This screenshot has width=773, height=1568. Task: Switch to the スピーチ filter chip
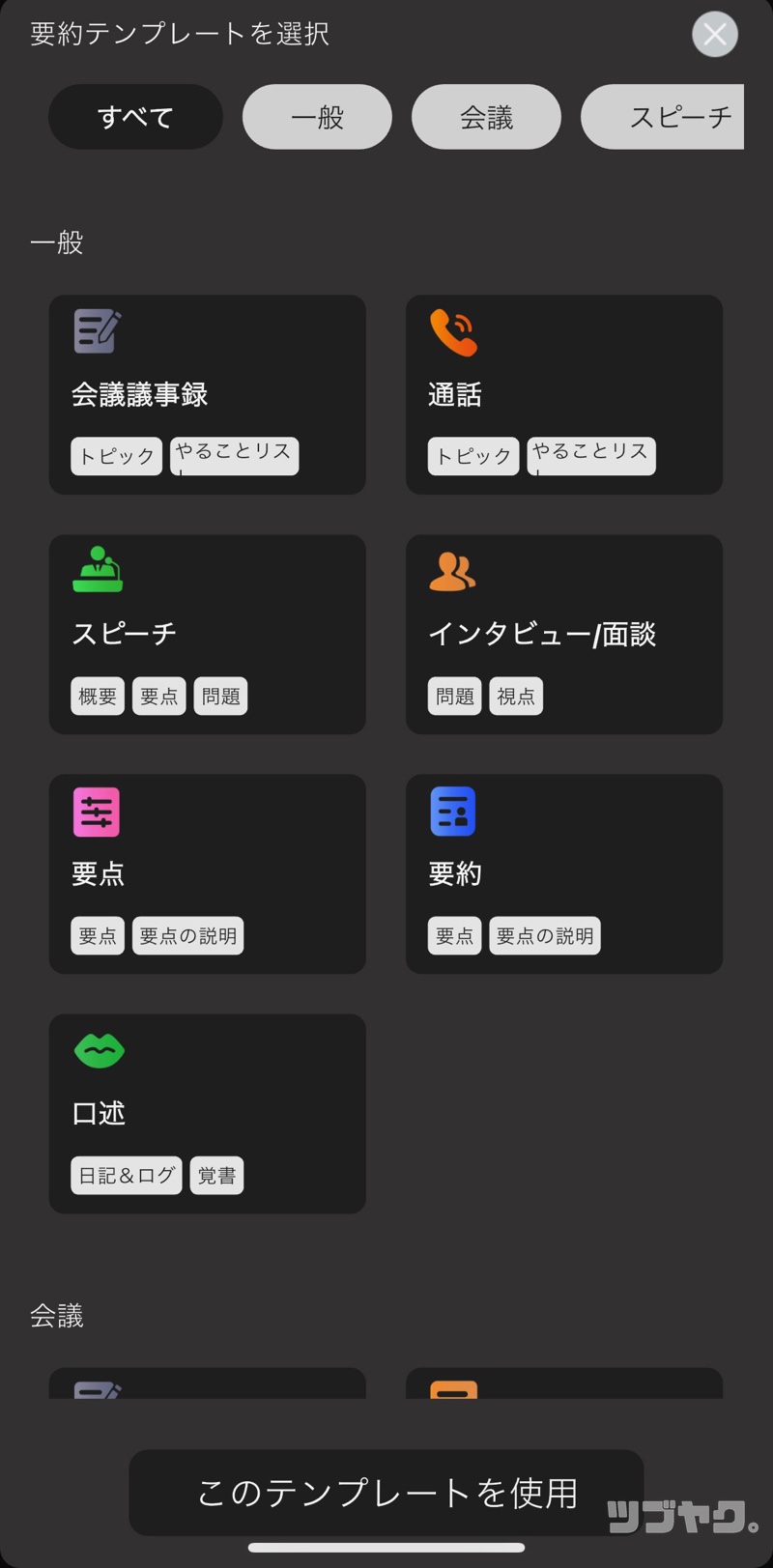[667, 117]
